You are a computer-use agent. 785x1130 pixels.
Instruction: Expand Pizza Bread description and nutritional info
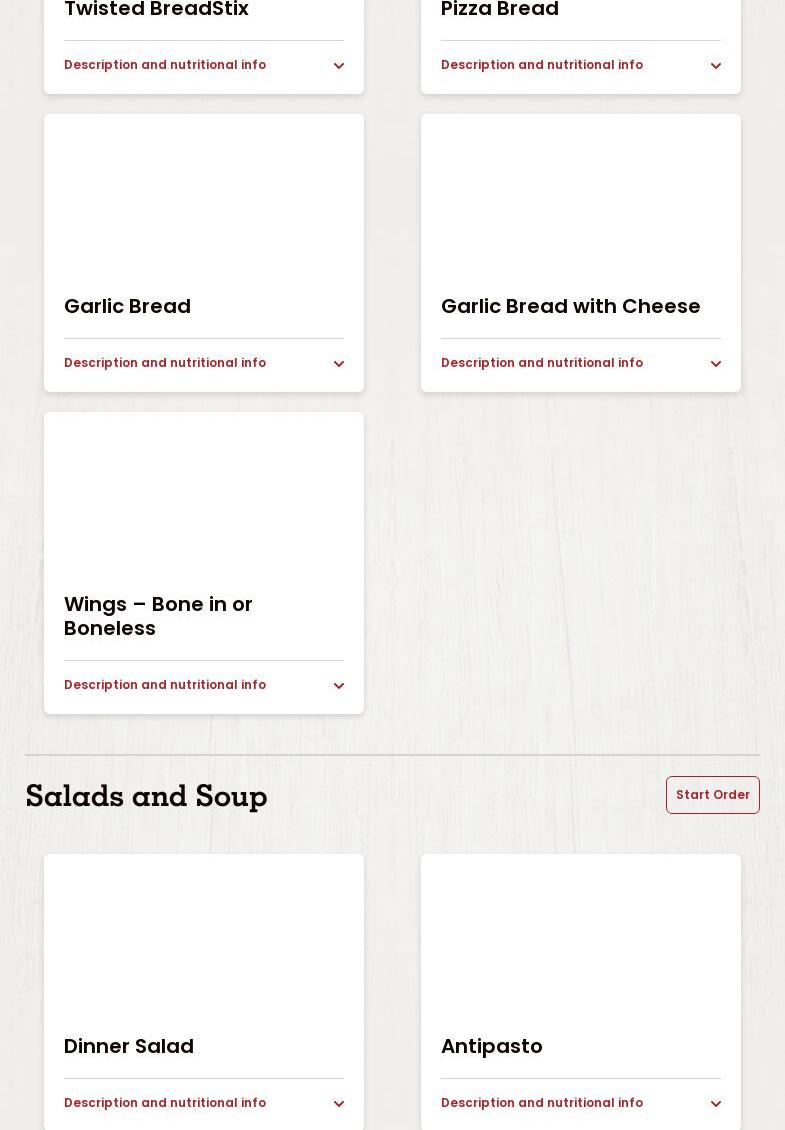tap(580, 65)
